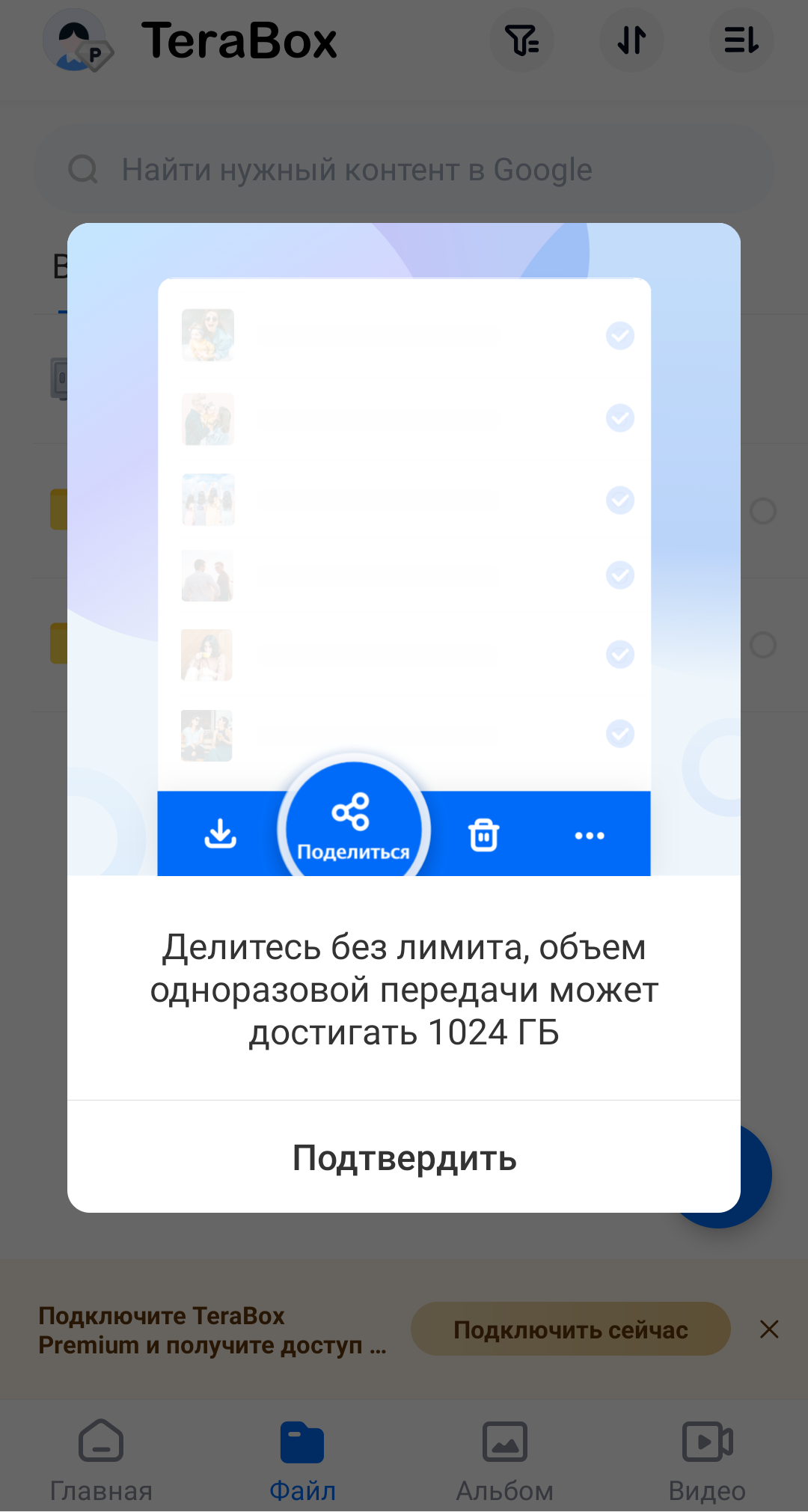Dismiss the TeraBox Premium banner

pos(769,1329)
